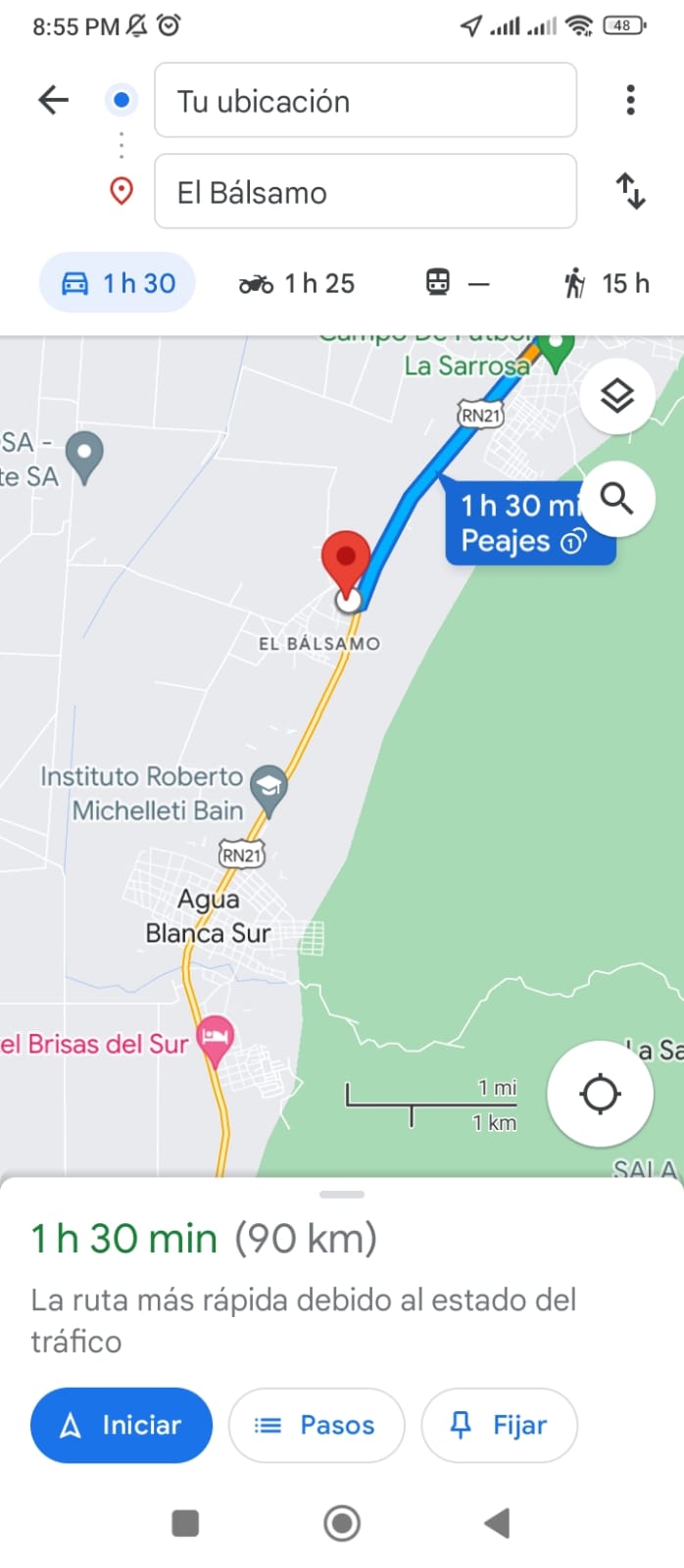Go back with the top arrow
This screenshot has width=684, height=1568.
(53, 100)
